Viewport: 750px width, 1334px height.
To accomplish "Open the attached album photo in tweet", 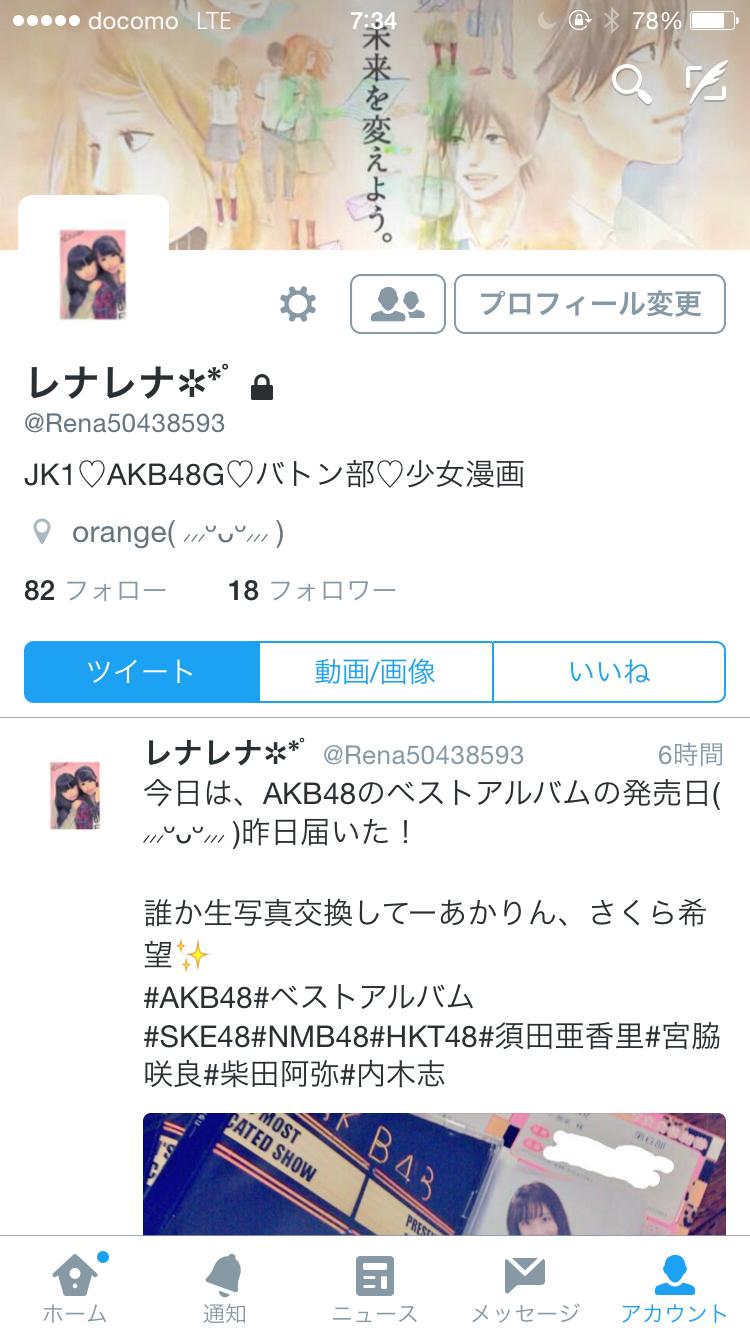I will point(434,1173).
